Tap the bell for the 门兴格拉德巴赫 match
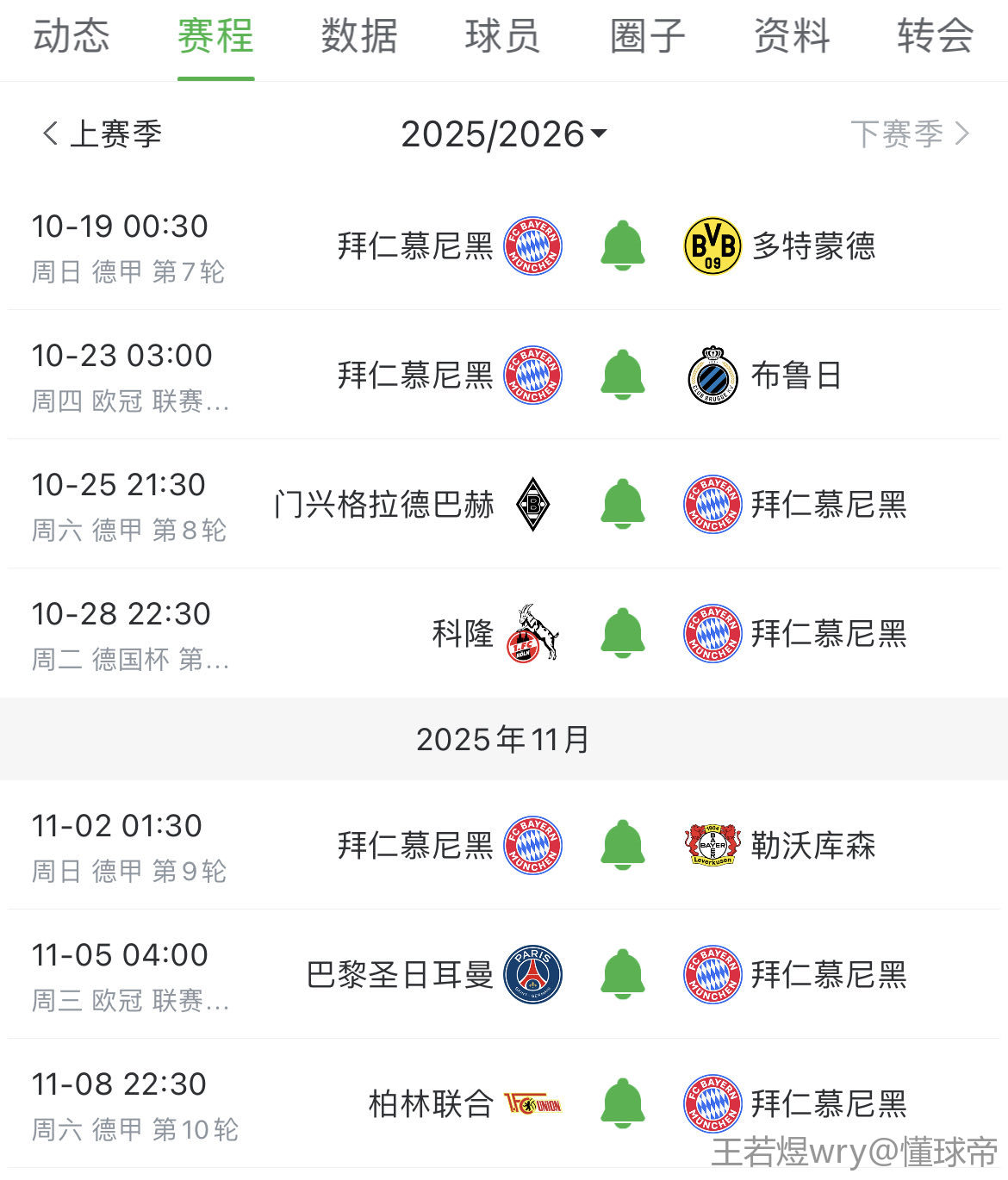 (622, 505)
